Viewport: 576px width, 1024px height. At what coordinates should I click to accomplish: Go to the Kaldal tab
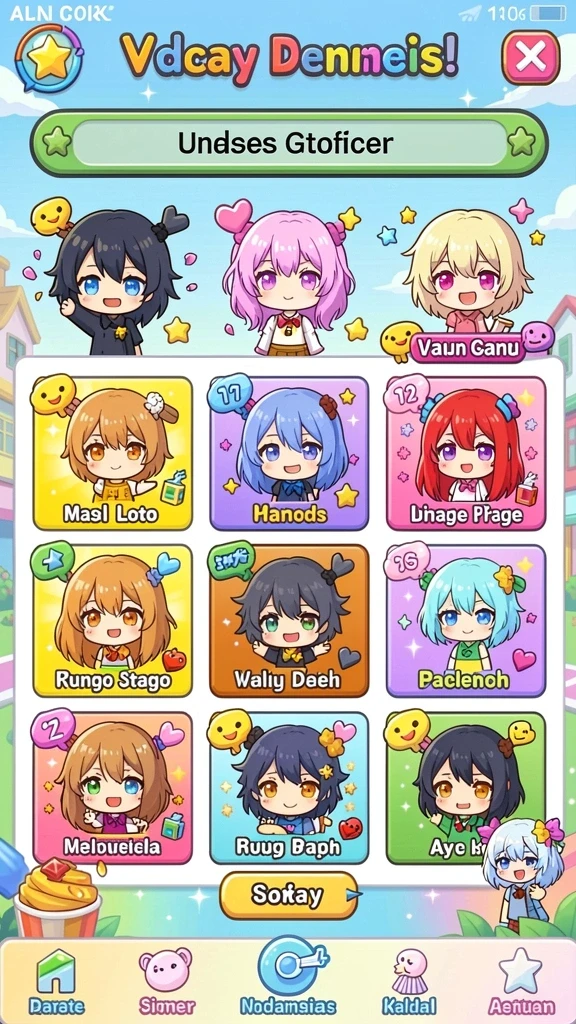[x=409, y=982]
